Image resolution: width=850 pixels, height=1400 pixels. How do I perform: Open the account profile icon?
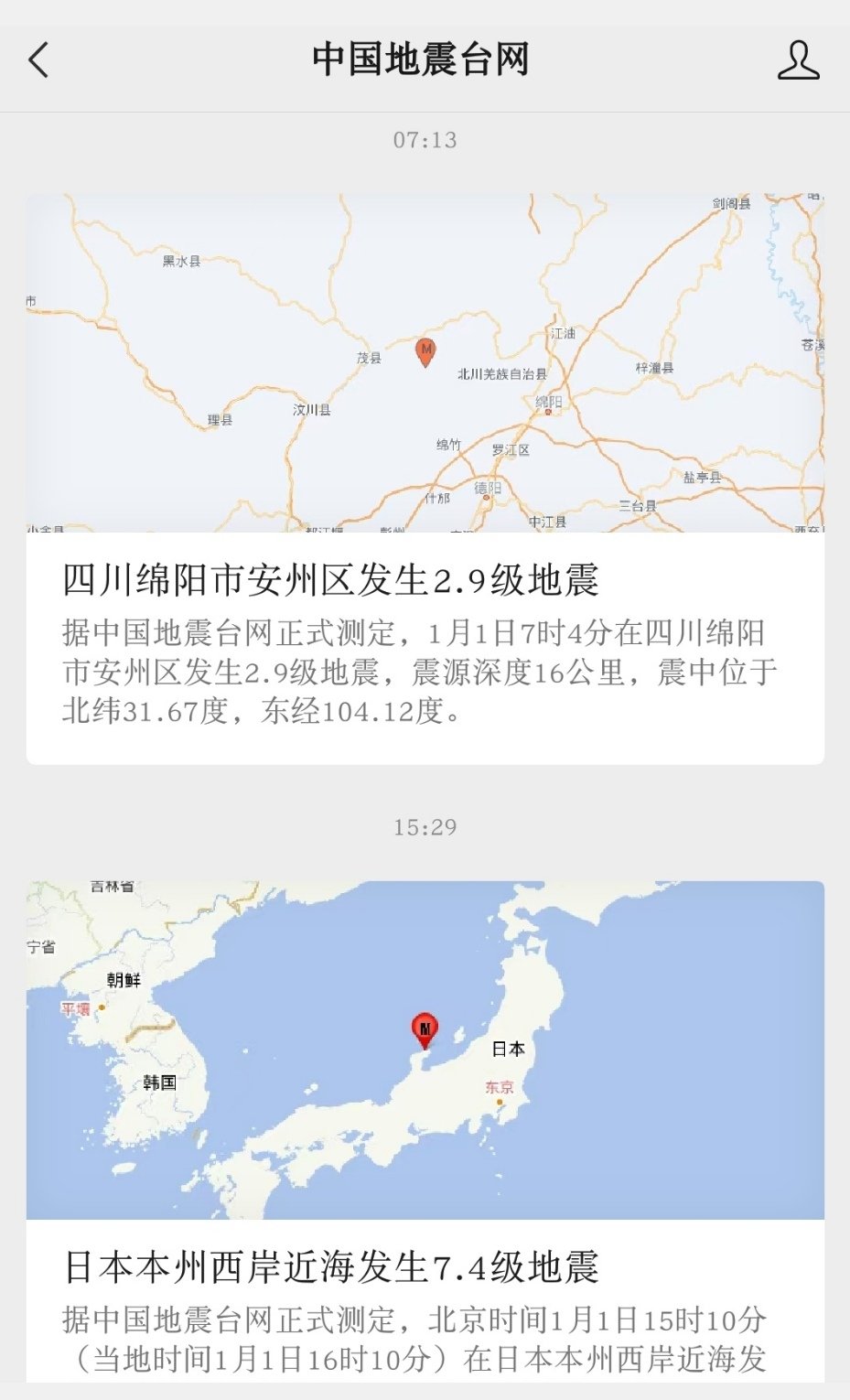798,60
